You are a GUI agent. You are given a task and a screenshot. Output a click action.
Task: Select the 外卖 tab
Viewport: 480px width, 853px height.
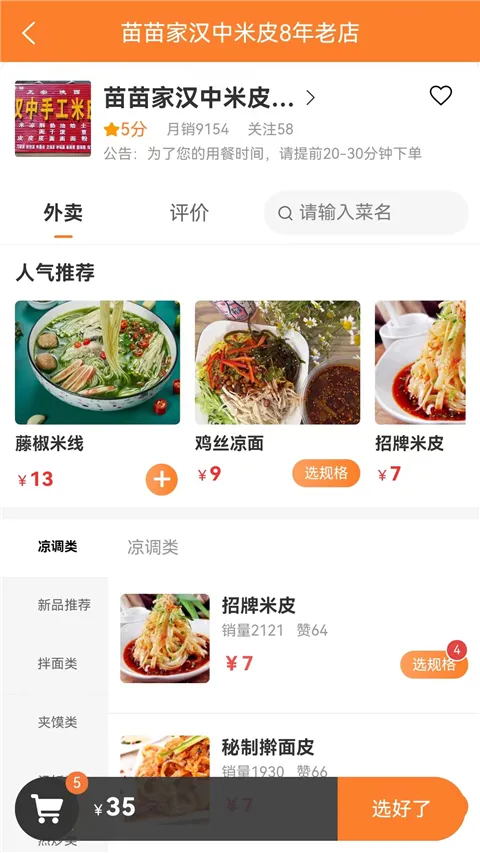click(x=63, y=213)
